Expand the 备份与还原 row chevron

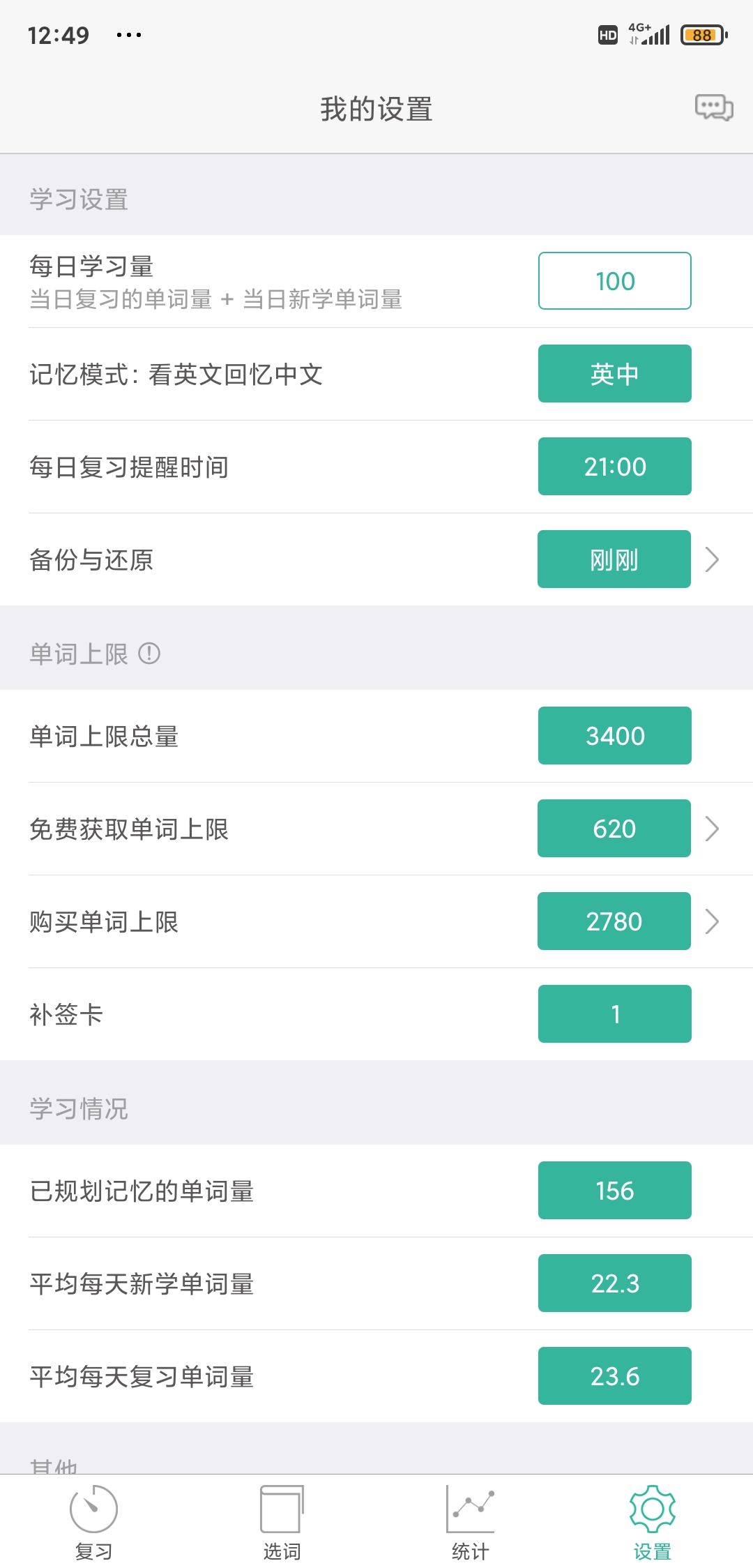(712, 559)
